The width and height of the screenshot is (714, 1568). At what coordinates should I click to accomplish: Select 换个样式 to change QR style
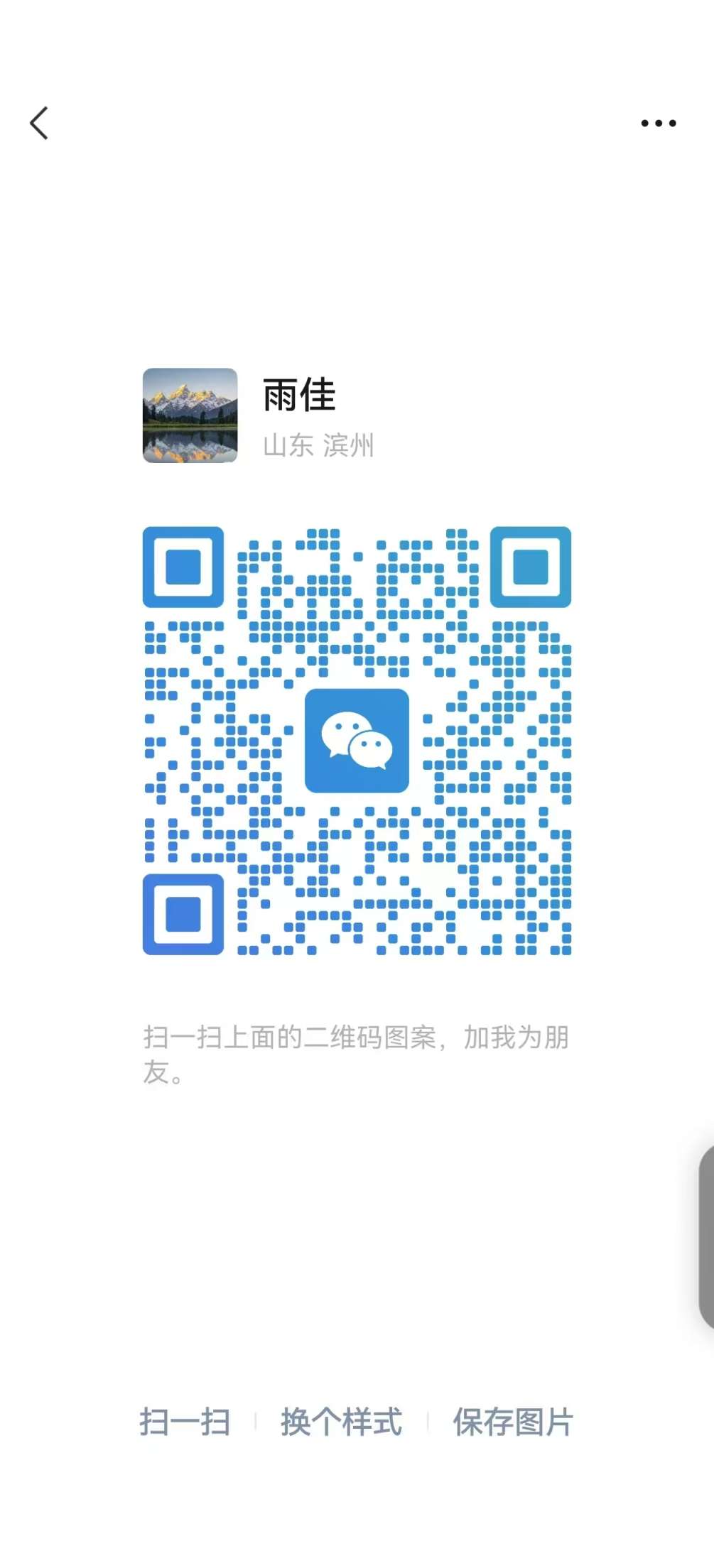pyautogui.click(x=342, y=1422)
